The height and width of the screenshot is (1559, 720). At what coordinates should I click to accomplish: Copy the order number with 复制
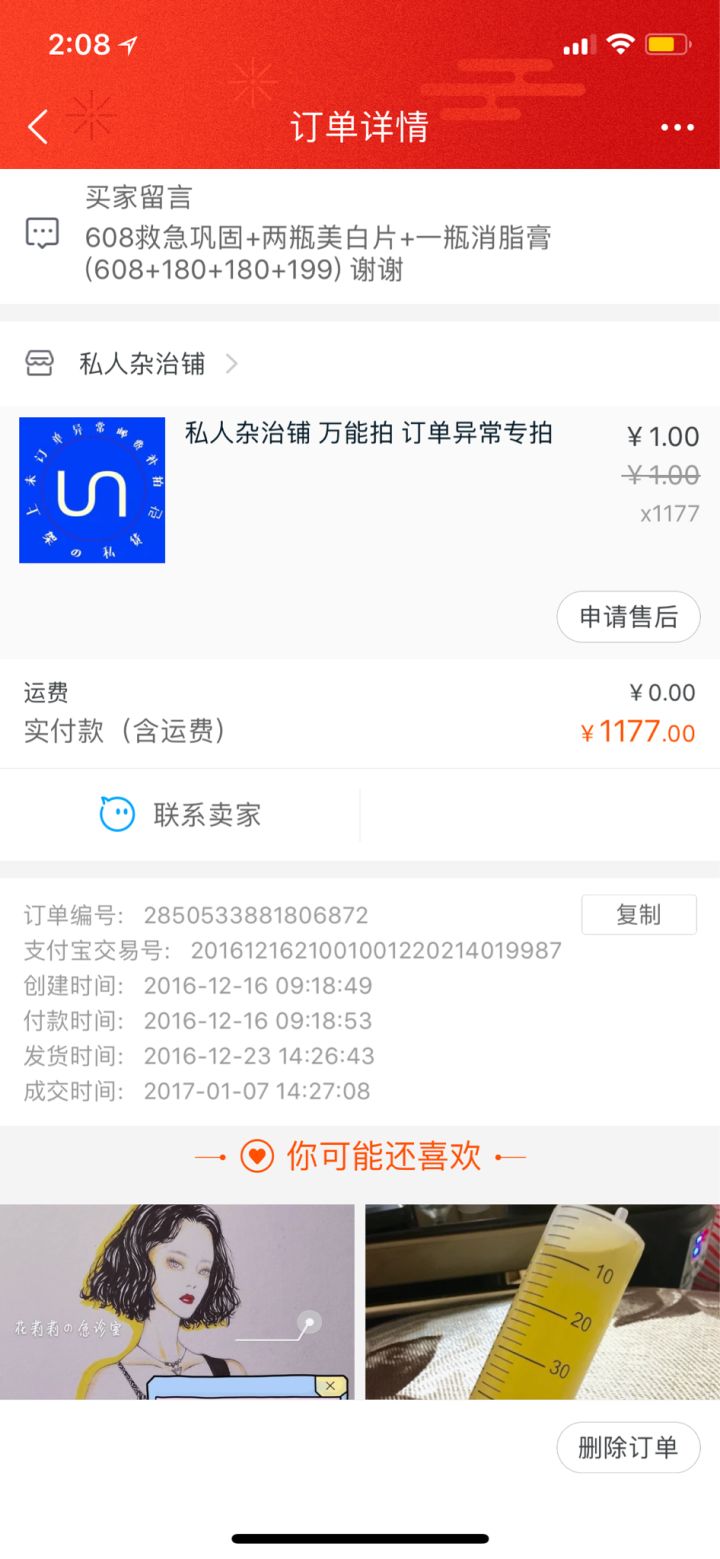[x=638, y=915]
